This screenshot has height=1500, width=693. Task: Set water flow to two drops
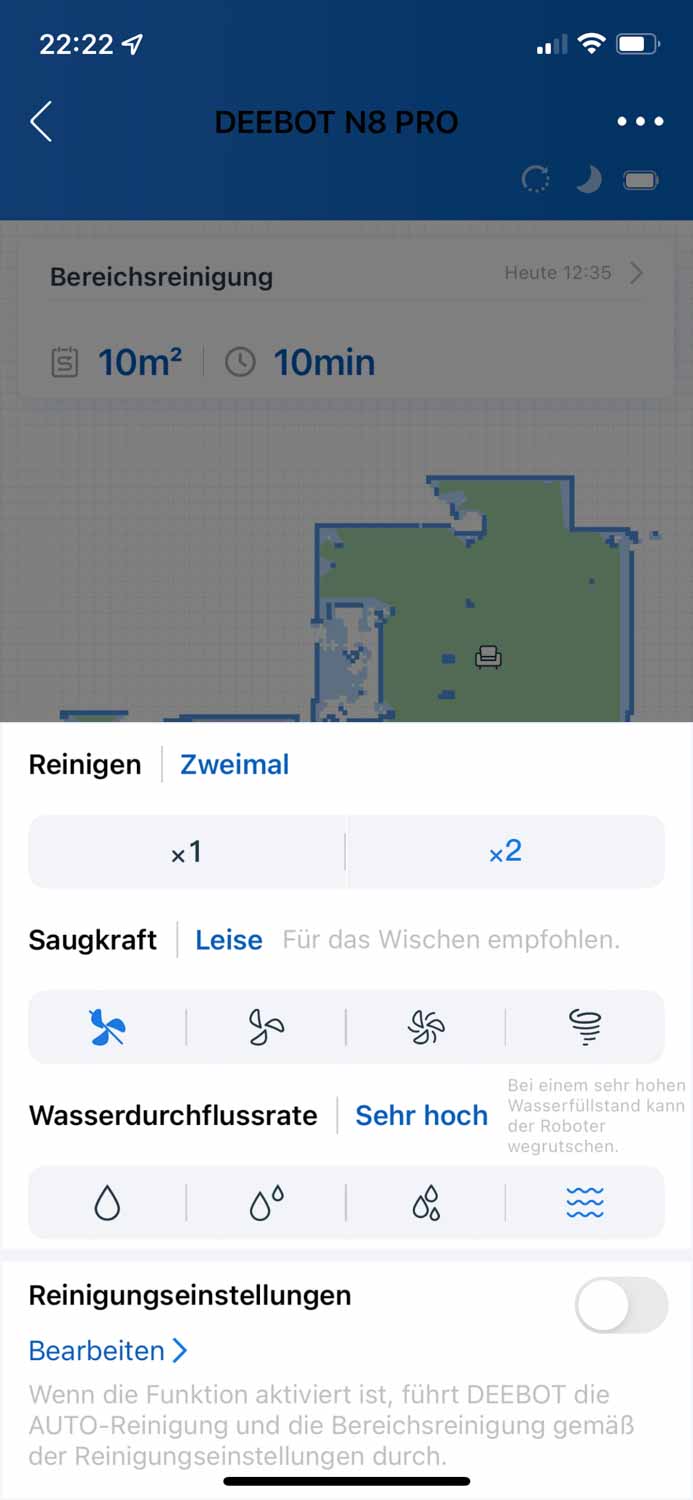(266, 1203)
